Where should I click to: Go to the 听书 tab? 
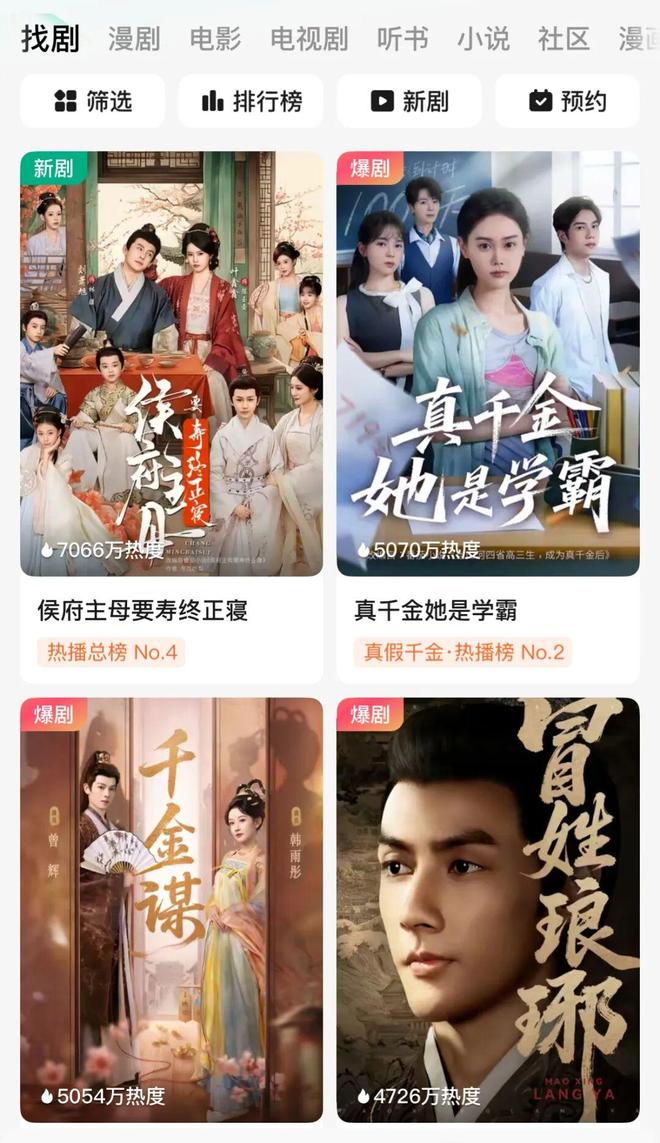click(x=402, y=39)
